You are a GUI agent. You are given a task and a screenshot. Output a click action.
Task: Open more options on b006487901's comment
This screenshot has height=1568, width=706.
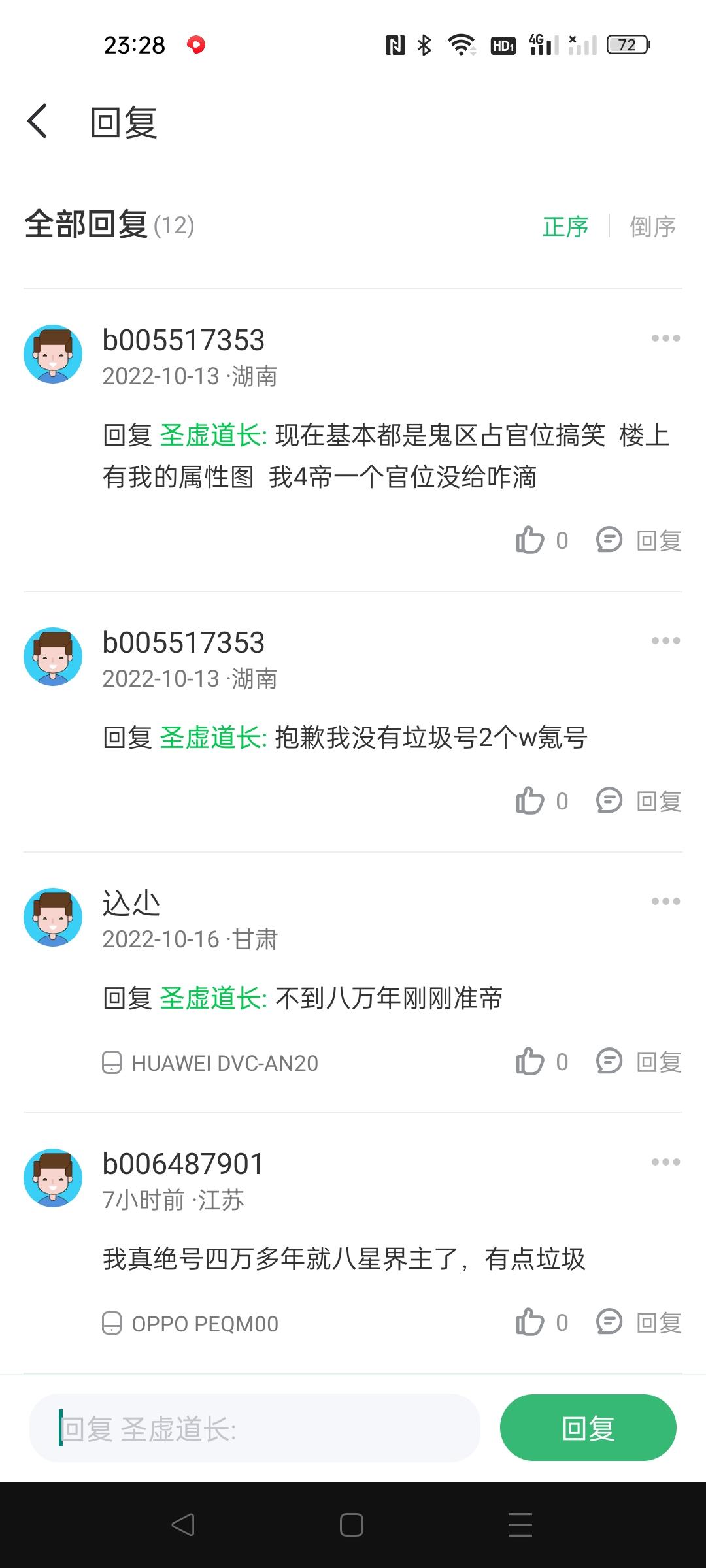tap(665, 1162)
